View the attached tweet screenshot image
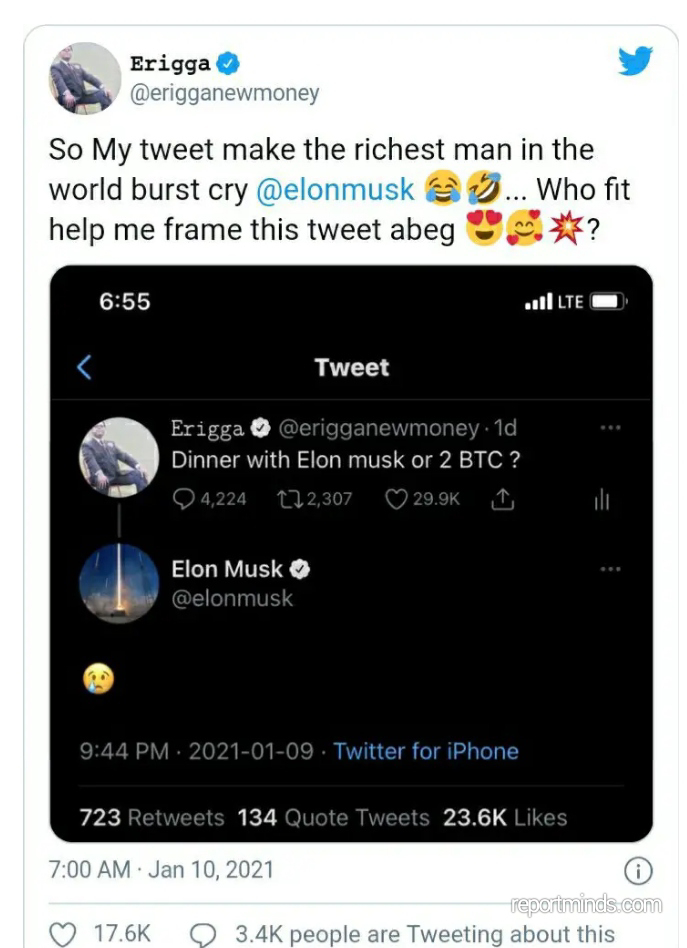The image size is (687, 948). point(351,552)
